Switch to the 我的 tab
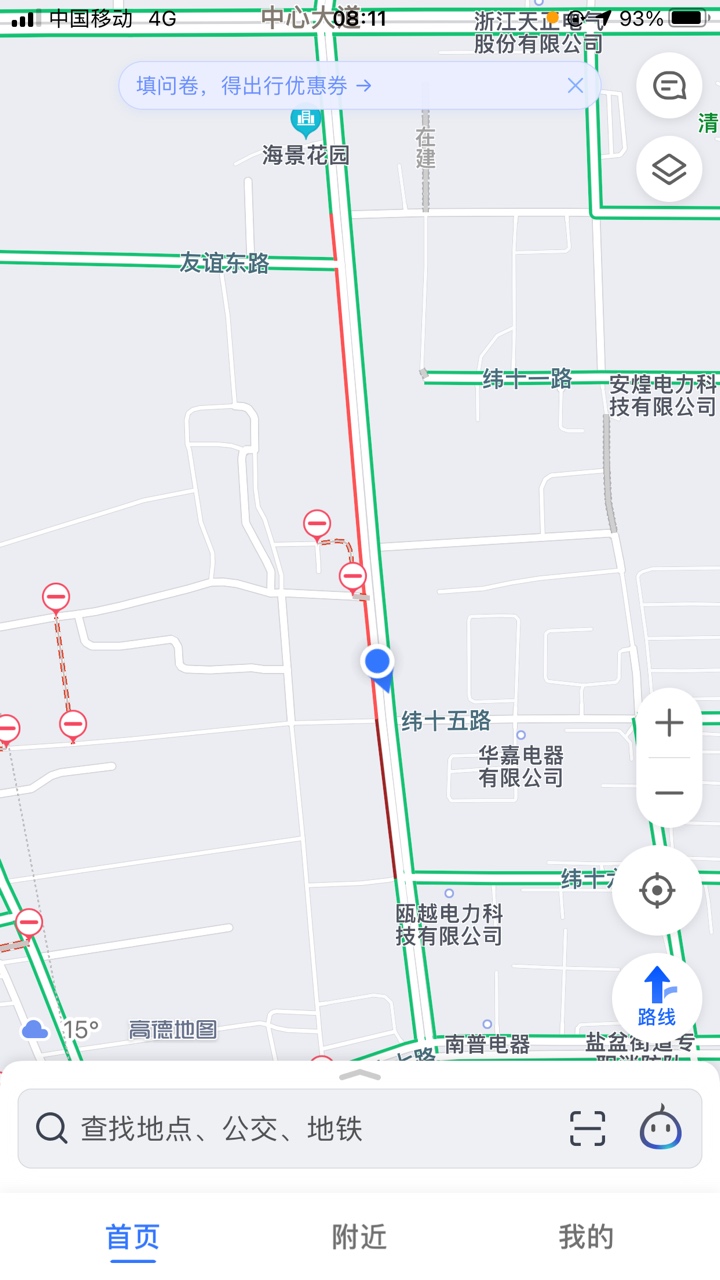The height and width of the screenshot is (1280, 720). click(x=586, y=1237)
